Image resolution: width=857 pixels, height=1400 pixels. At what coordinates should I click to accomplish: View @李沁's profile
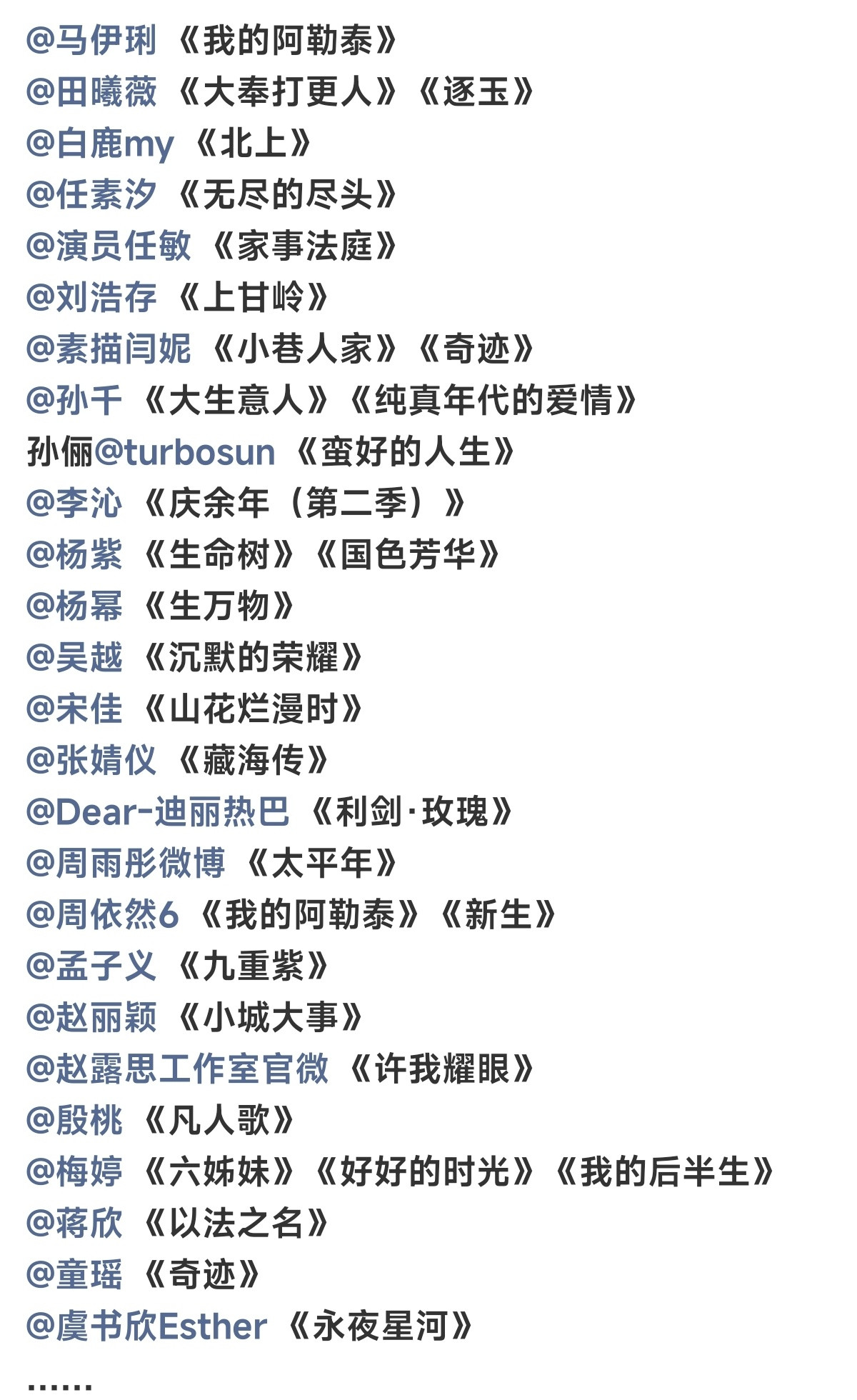(x=74, y=504)
